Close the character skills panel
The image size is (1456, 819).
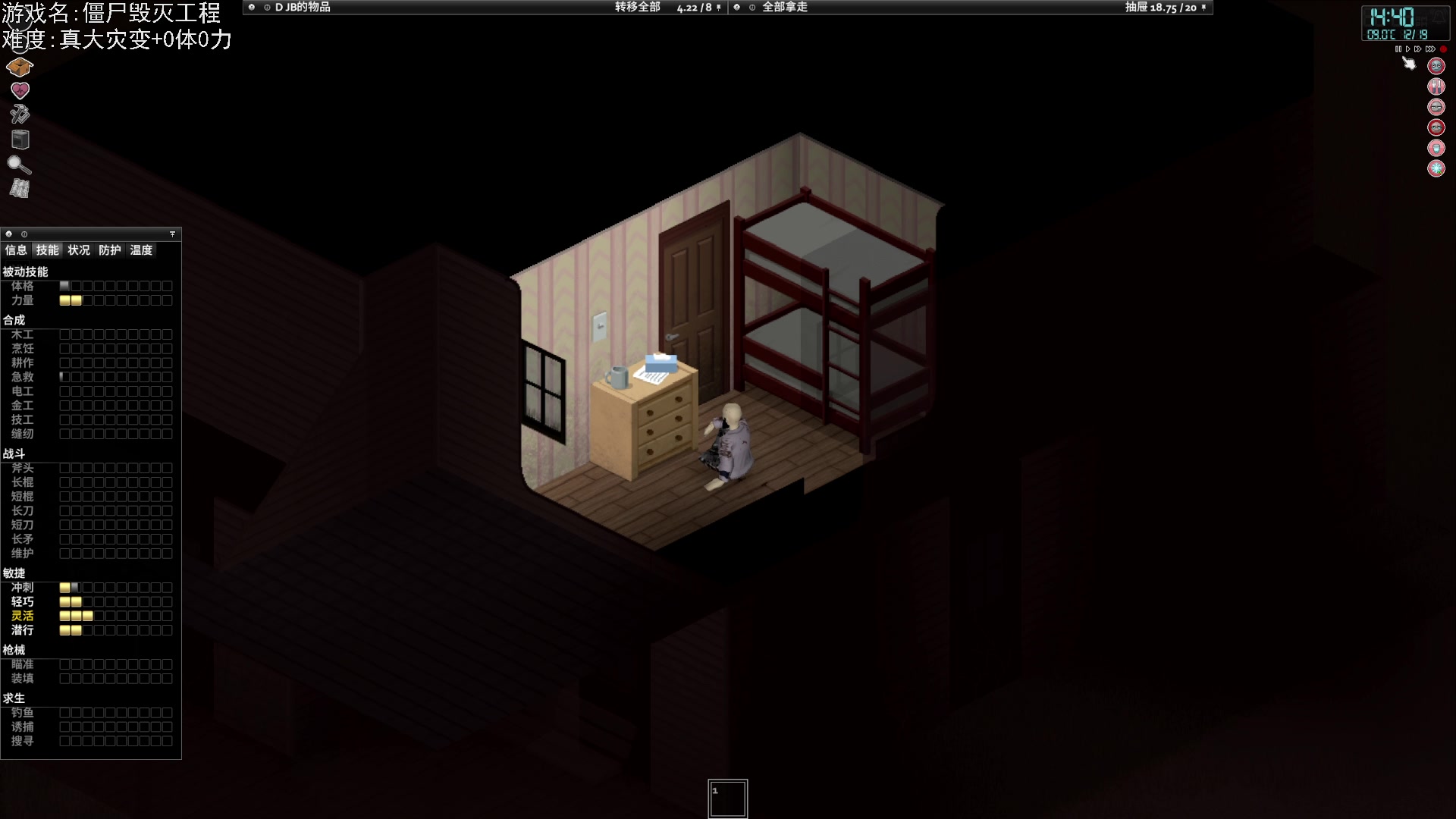(x=9, y=234)
